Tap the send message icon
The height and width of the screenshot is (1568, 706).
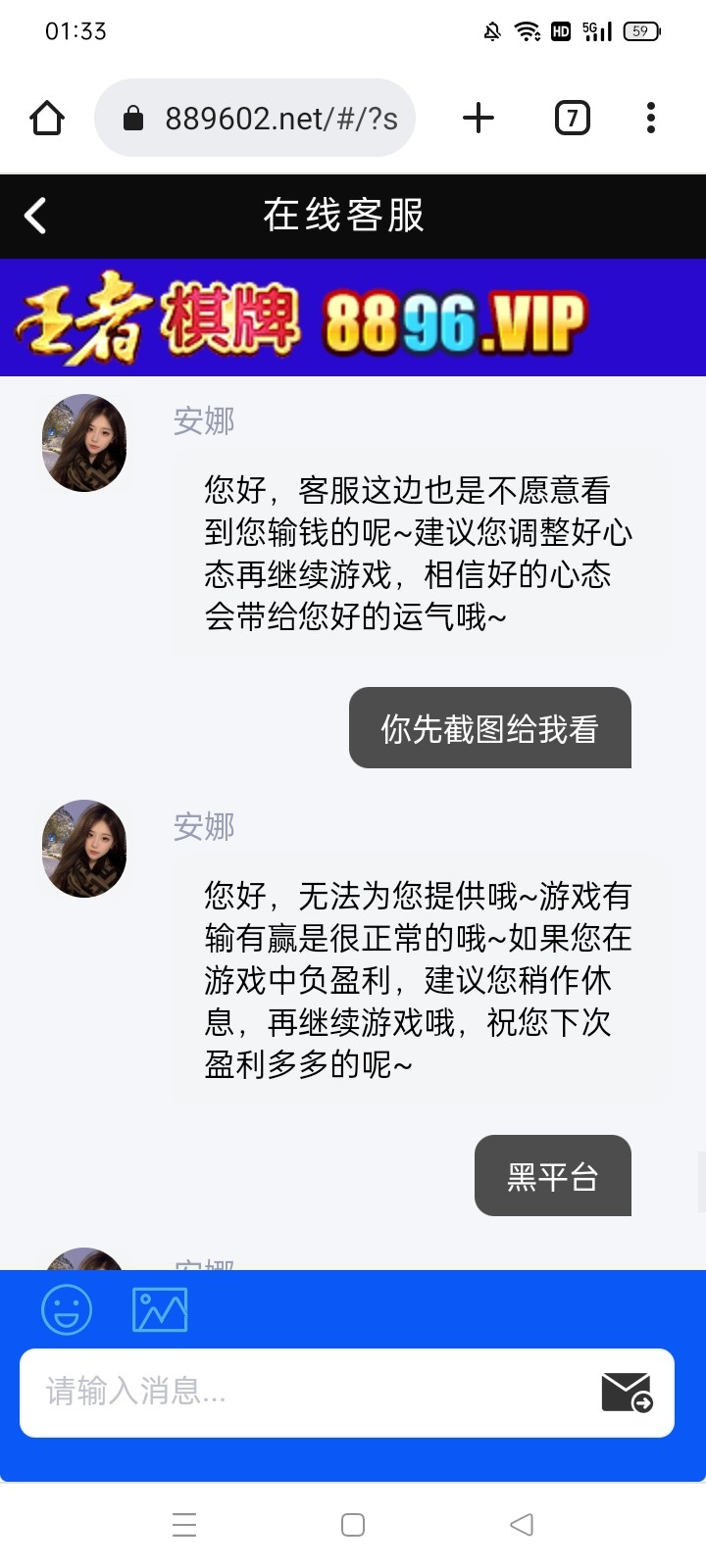click(x=626, y=1392)
